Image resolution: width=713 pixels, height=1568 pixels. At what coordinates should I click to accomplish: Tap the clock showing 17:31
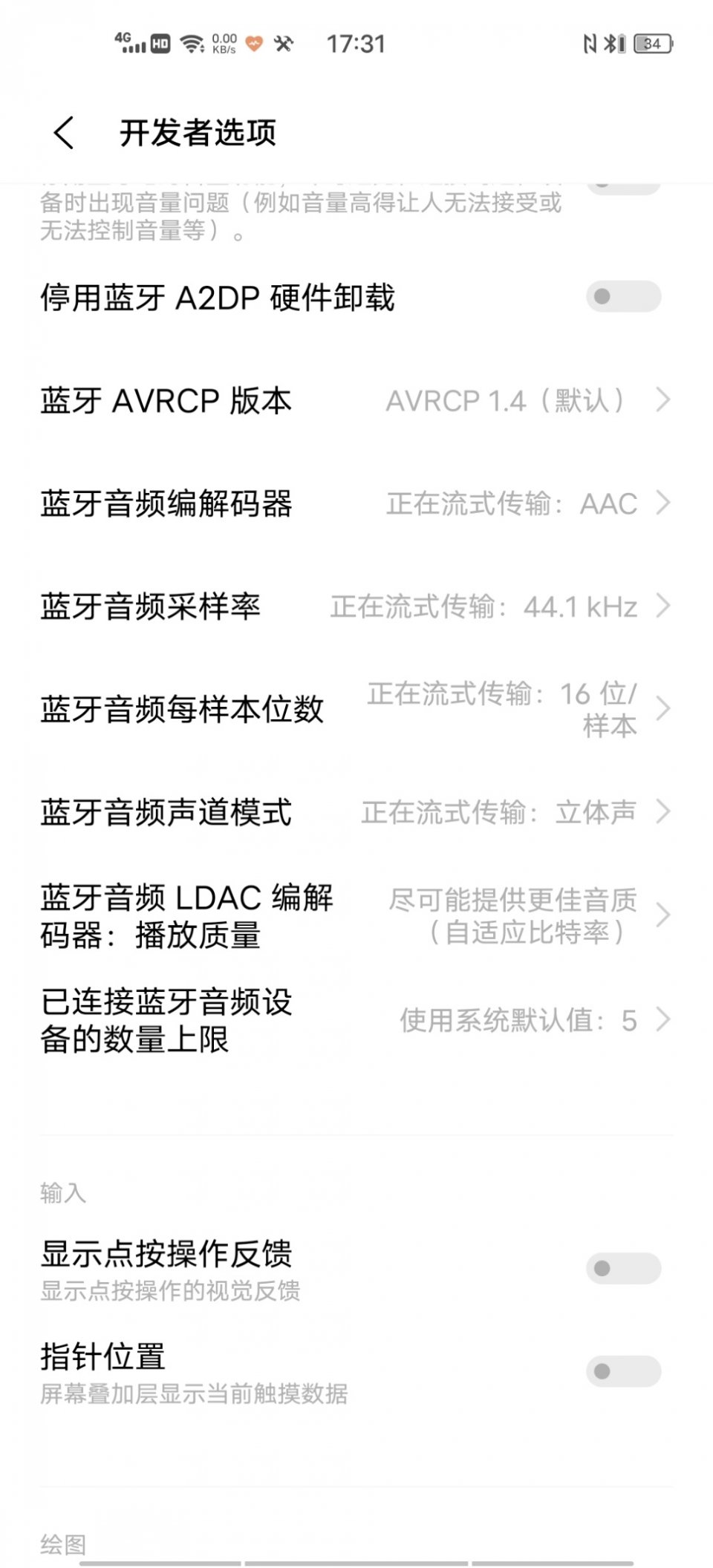point(354,45)
